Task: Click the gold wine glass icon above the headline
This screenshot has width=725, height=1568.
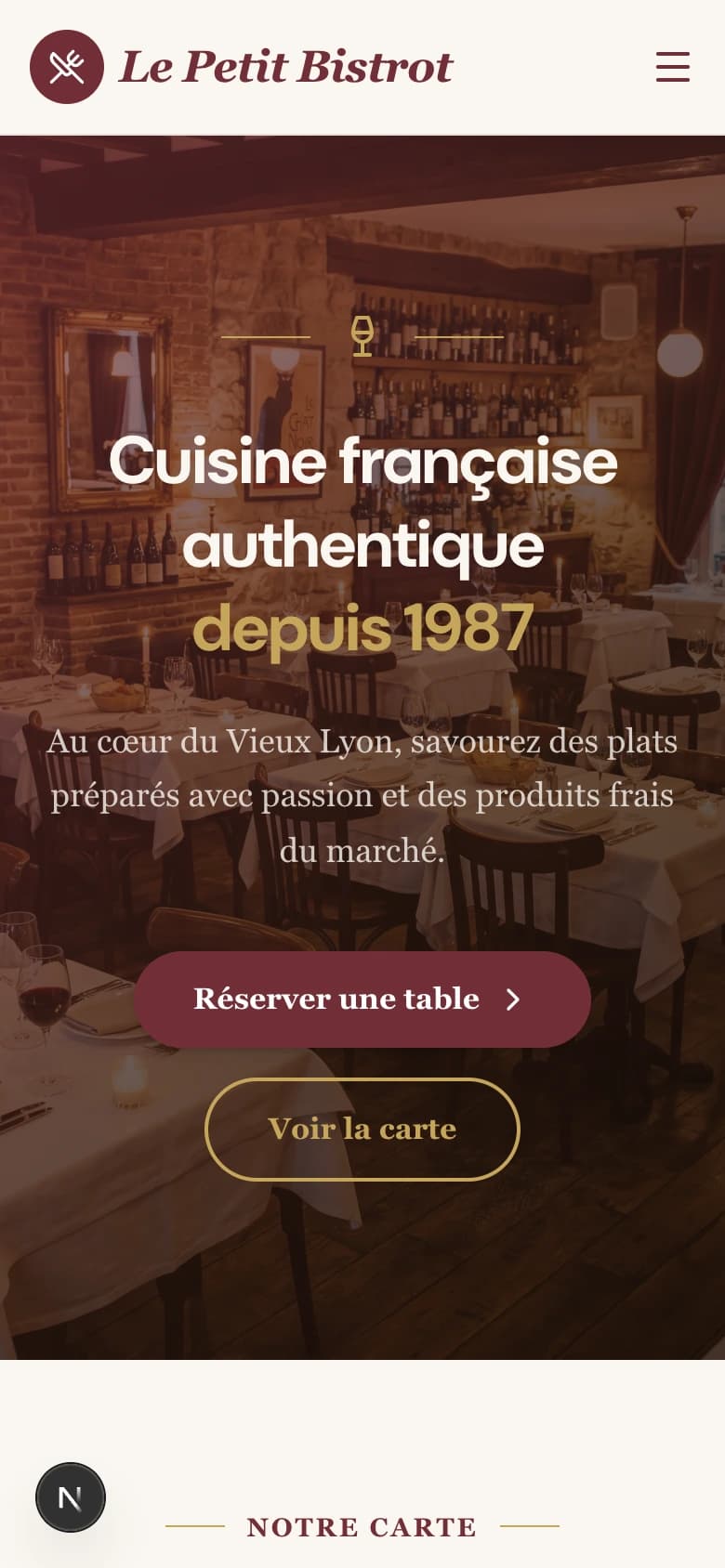Action: 362,334
